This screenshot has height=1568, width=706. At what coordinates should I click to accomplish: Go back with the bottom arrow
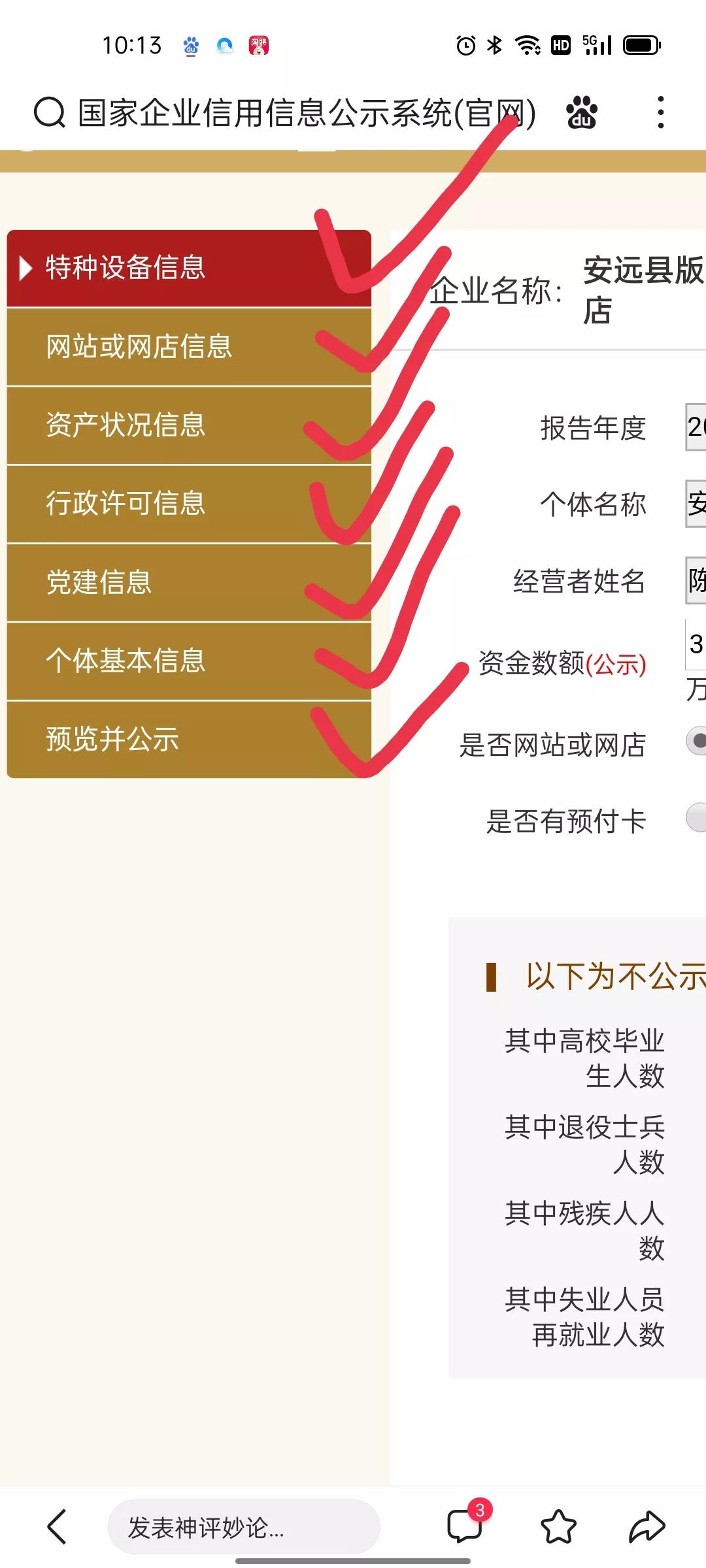click(x=58, y=1526)
